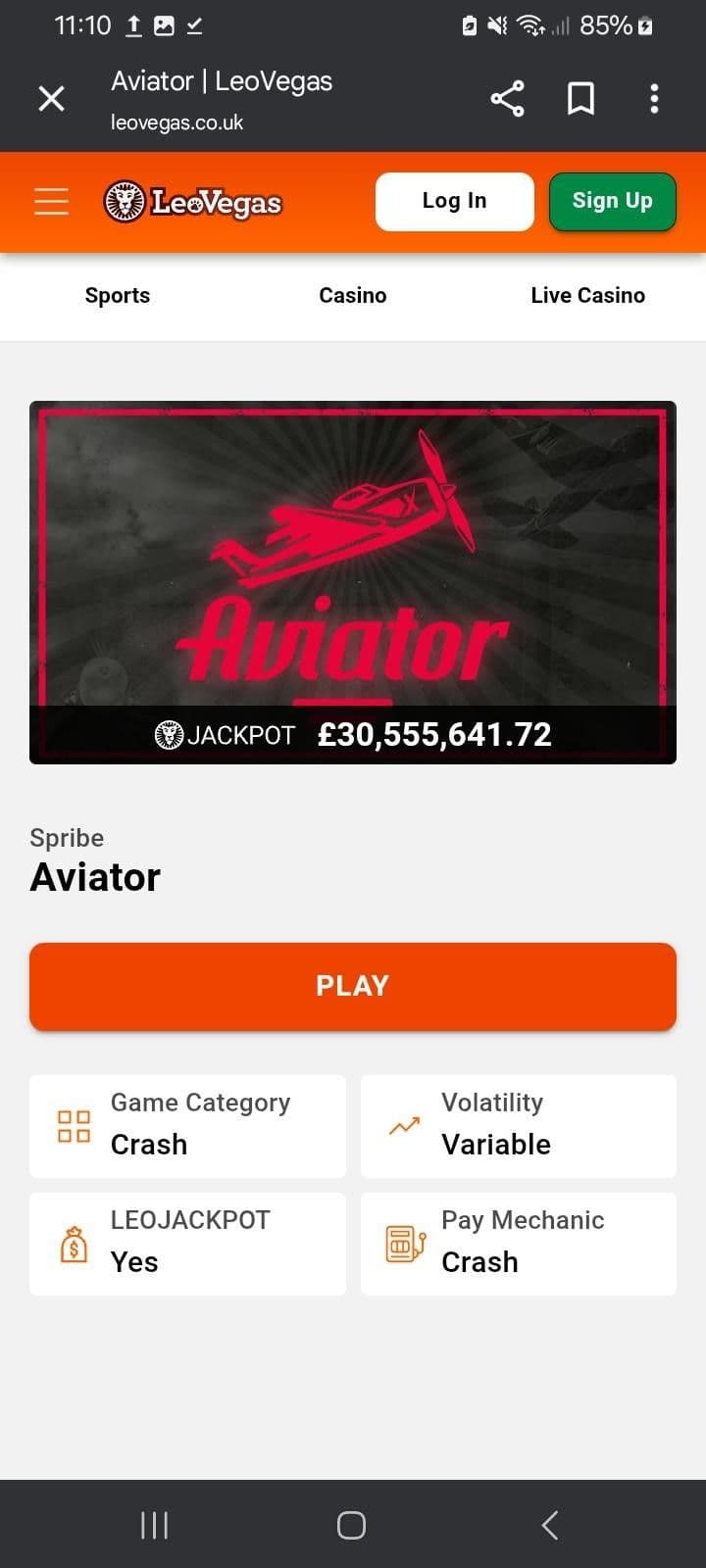Bookmark the LeoVegas page
Viewport: 706px width, 1568px height.
click(580, 98)
